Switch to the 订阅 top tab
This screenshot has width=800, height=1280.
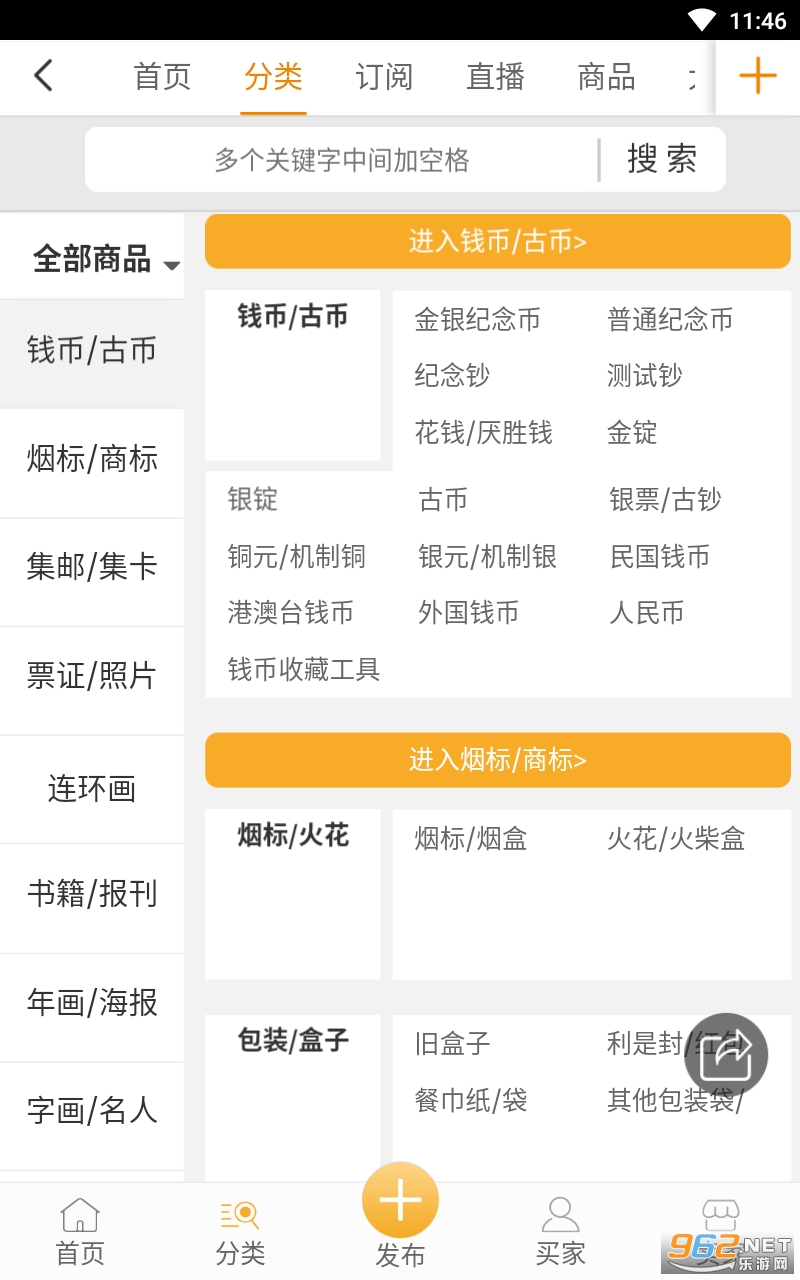tap(384, 77)
